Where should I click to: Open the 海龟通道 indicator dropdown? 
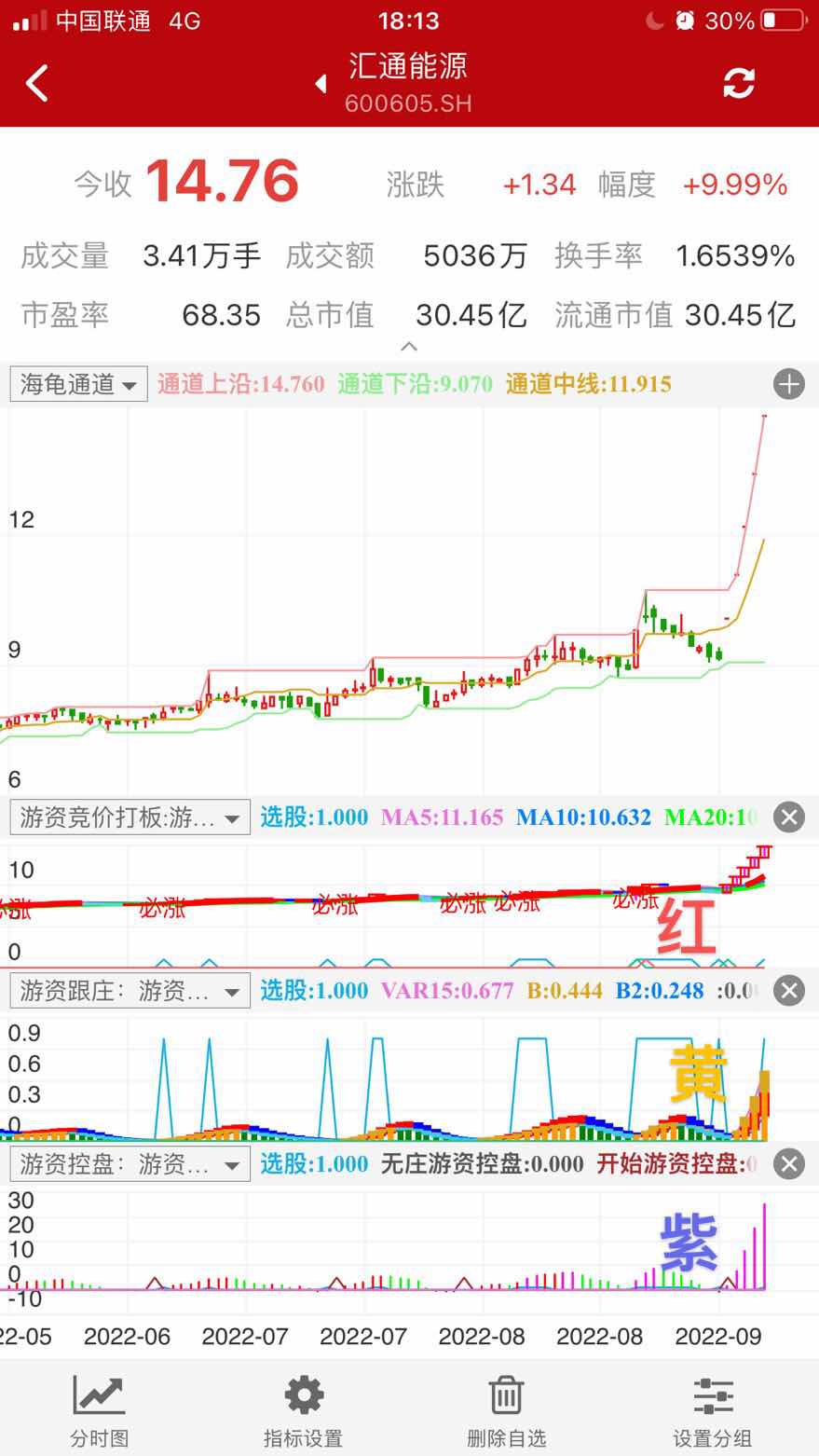click(79, 384)
